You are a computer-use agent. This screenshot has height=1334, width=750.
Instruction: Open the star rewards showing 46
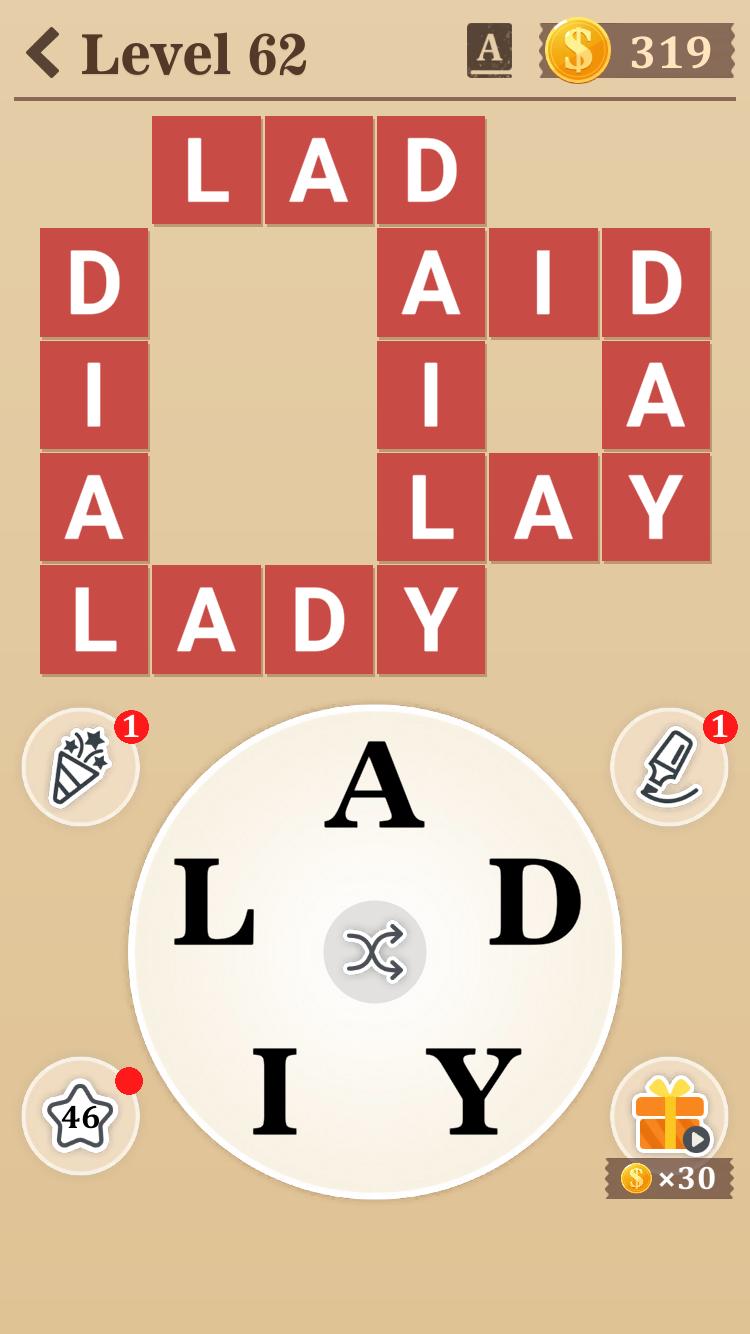click(80, 1116)
